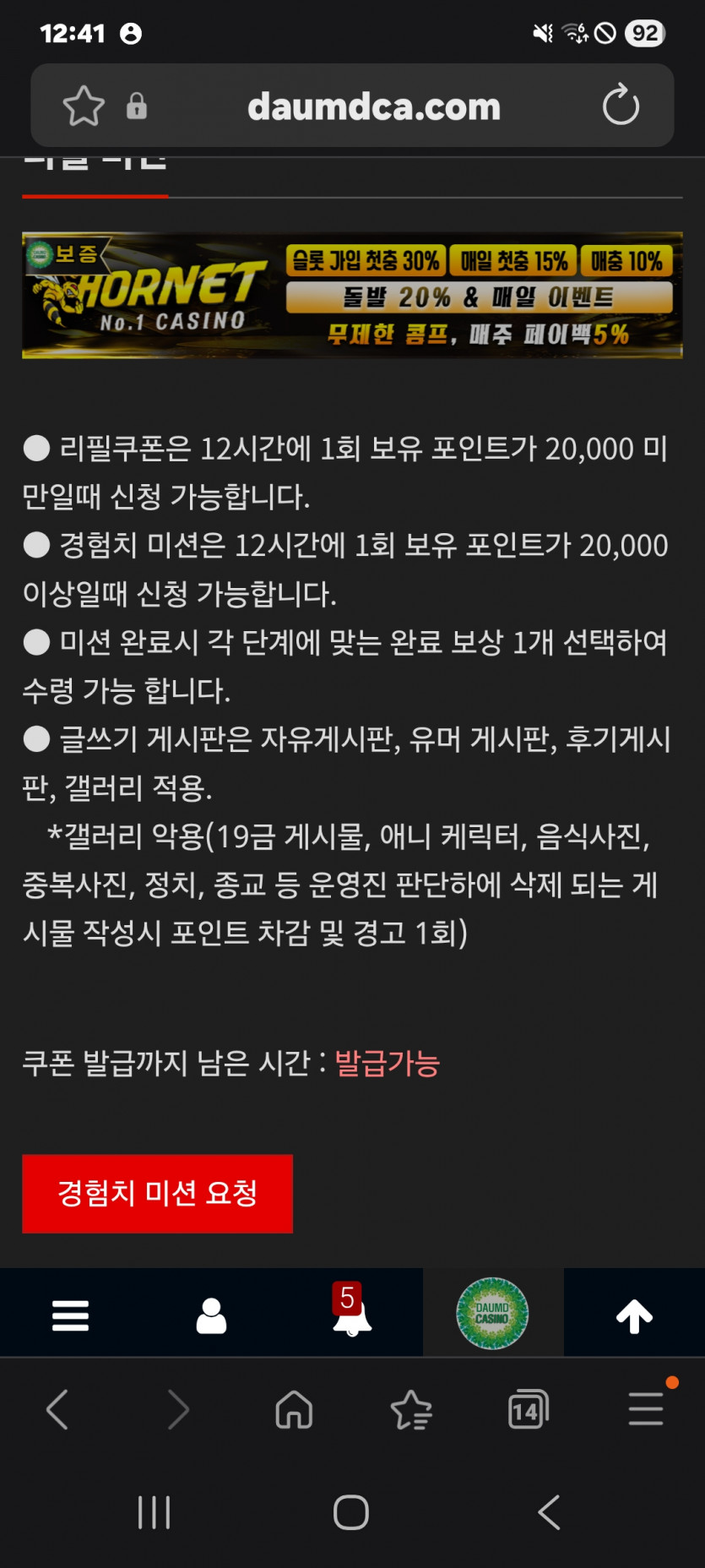Open the browser options menu with orange dot
This screenshot has height=1568, width=705.
pyautogui.click(x=645, y=1408)
